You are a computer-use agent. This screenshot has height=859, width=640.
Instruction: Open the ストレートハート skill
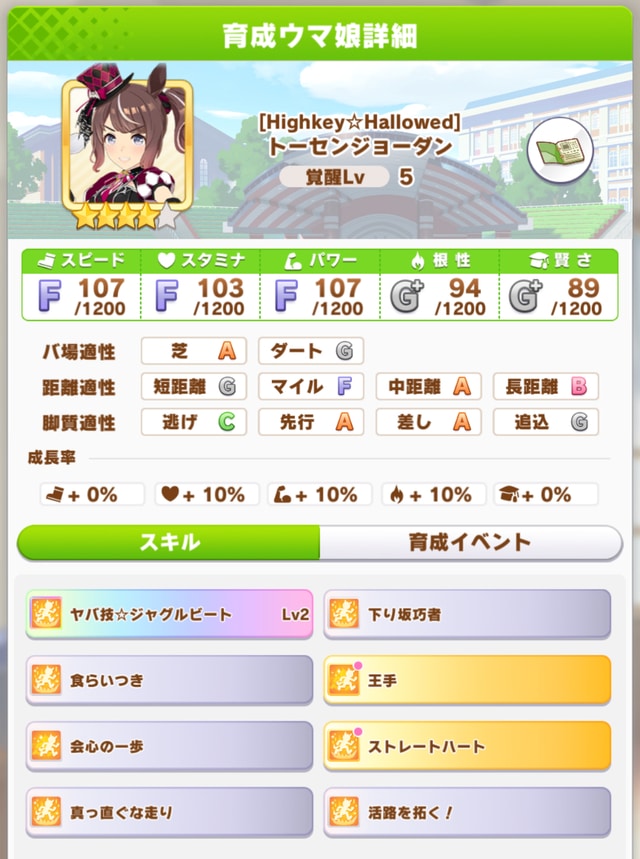click(x=467, y=746)
